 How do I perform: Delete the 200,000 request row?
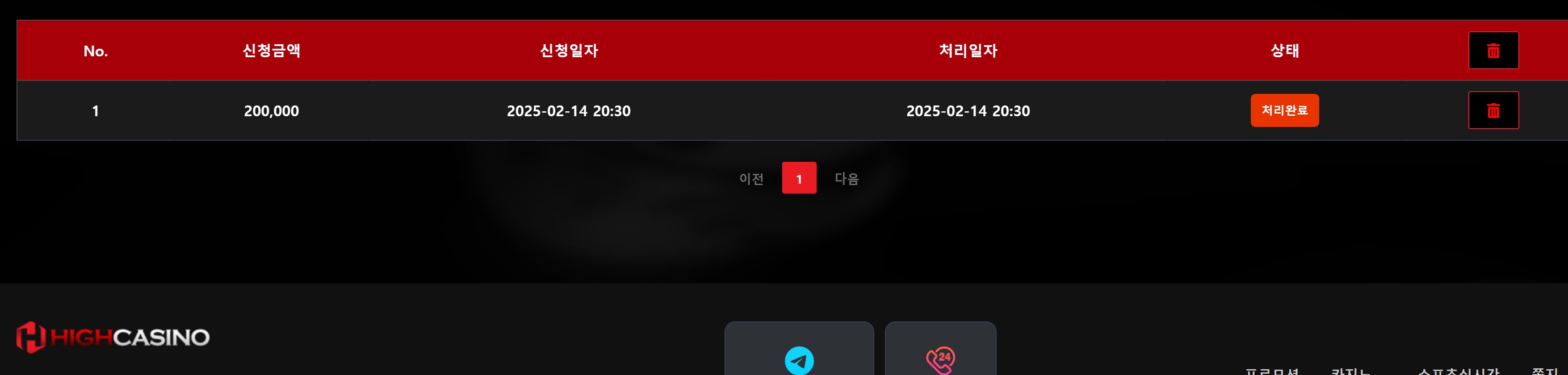click(x=1493, y=110)
